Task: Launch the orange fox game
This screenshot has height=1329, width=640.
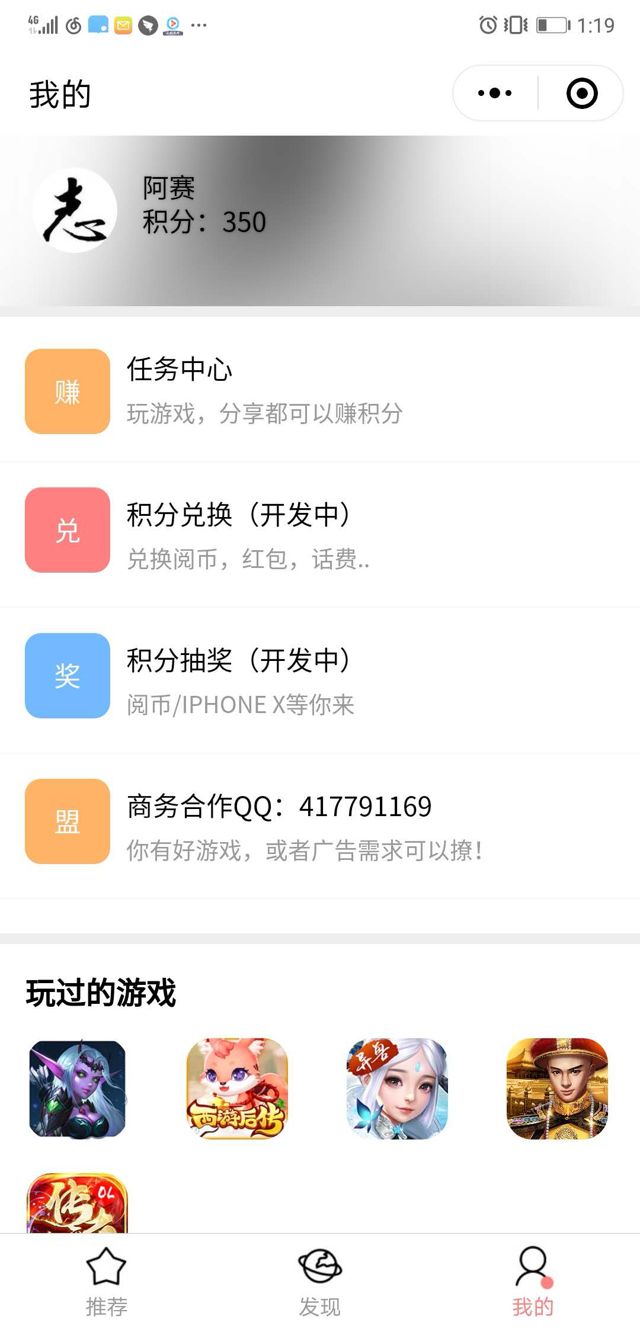Action: pyautogui.click(x=237, y=1089)
